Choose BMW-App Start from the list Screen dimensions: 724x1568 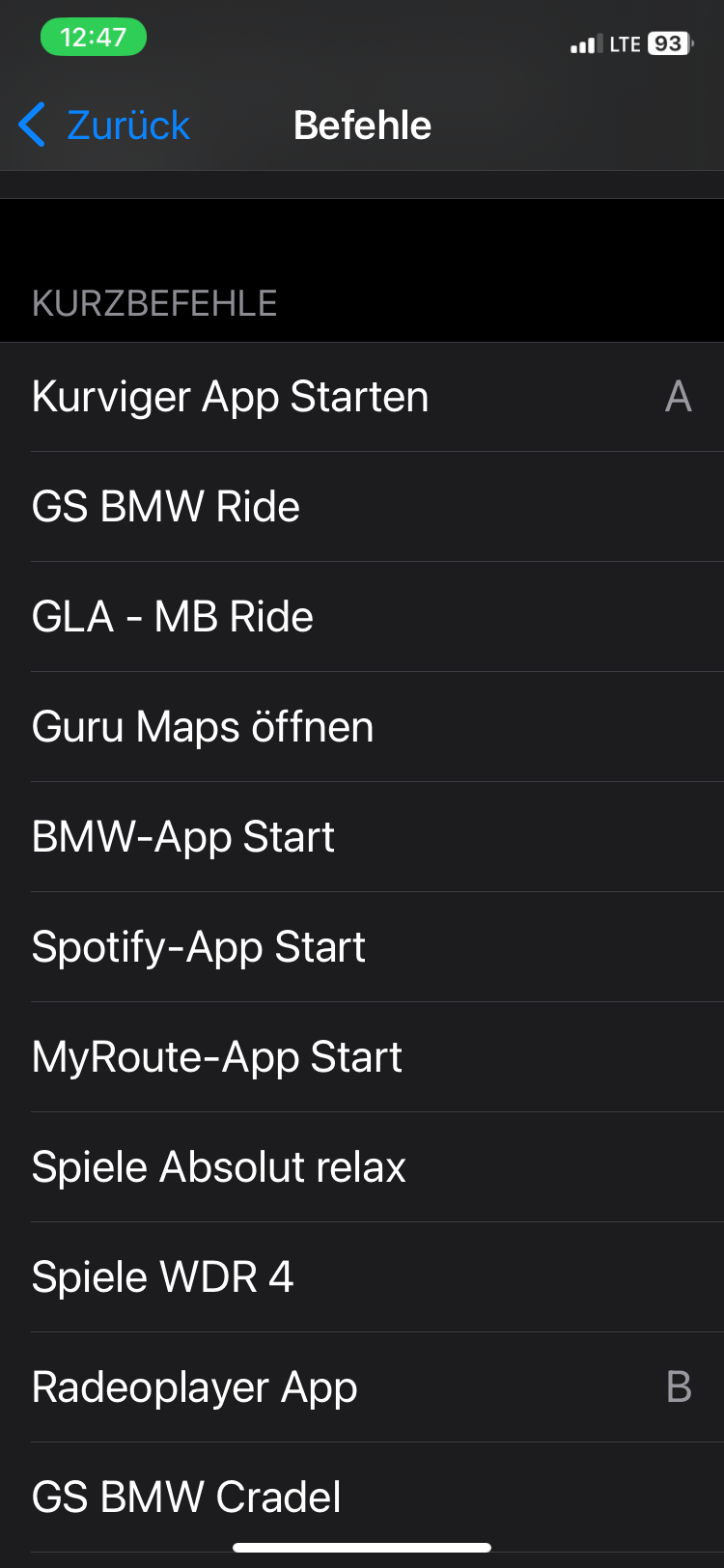pos(362,837)
